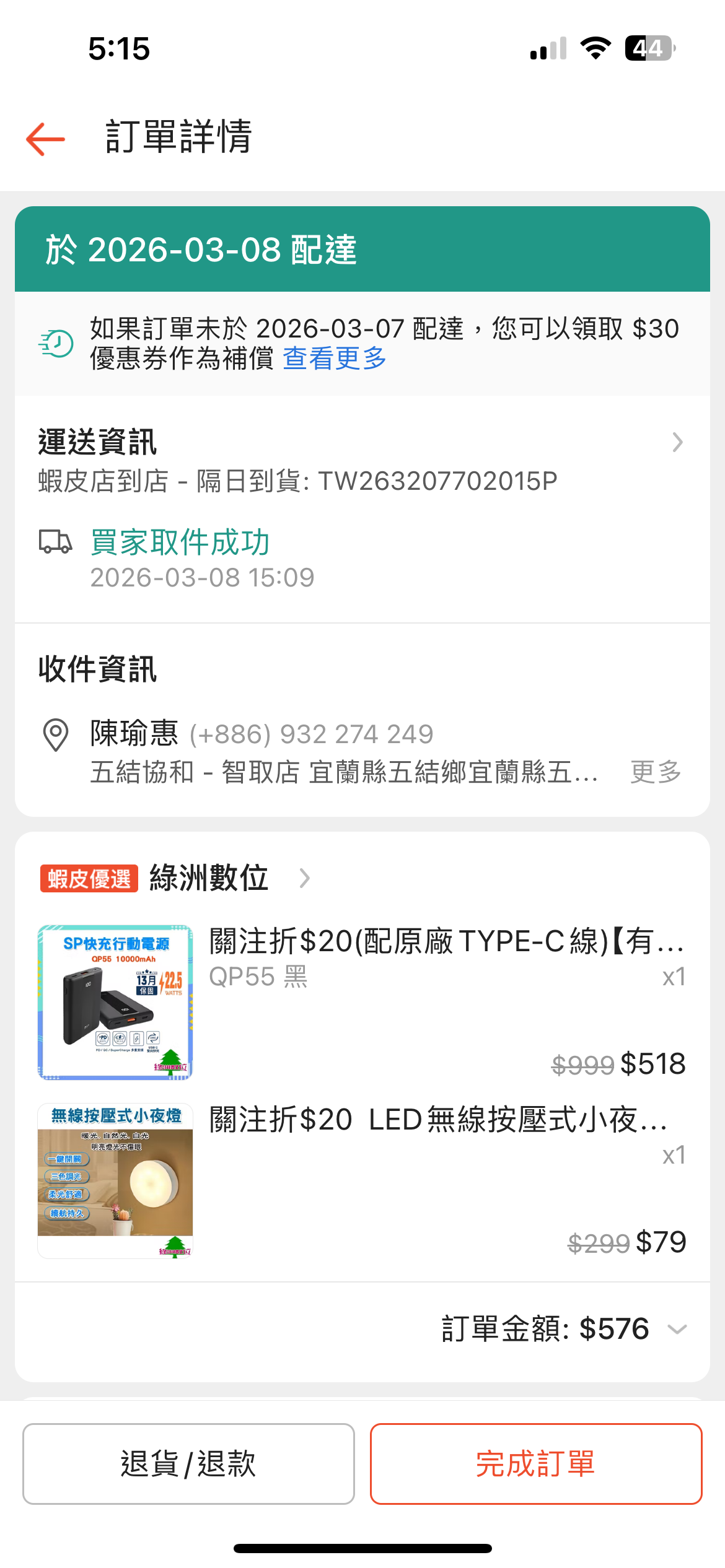
Task: Expand full address with 更多
Action: tap(656, 772)
